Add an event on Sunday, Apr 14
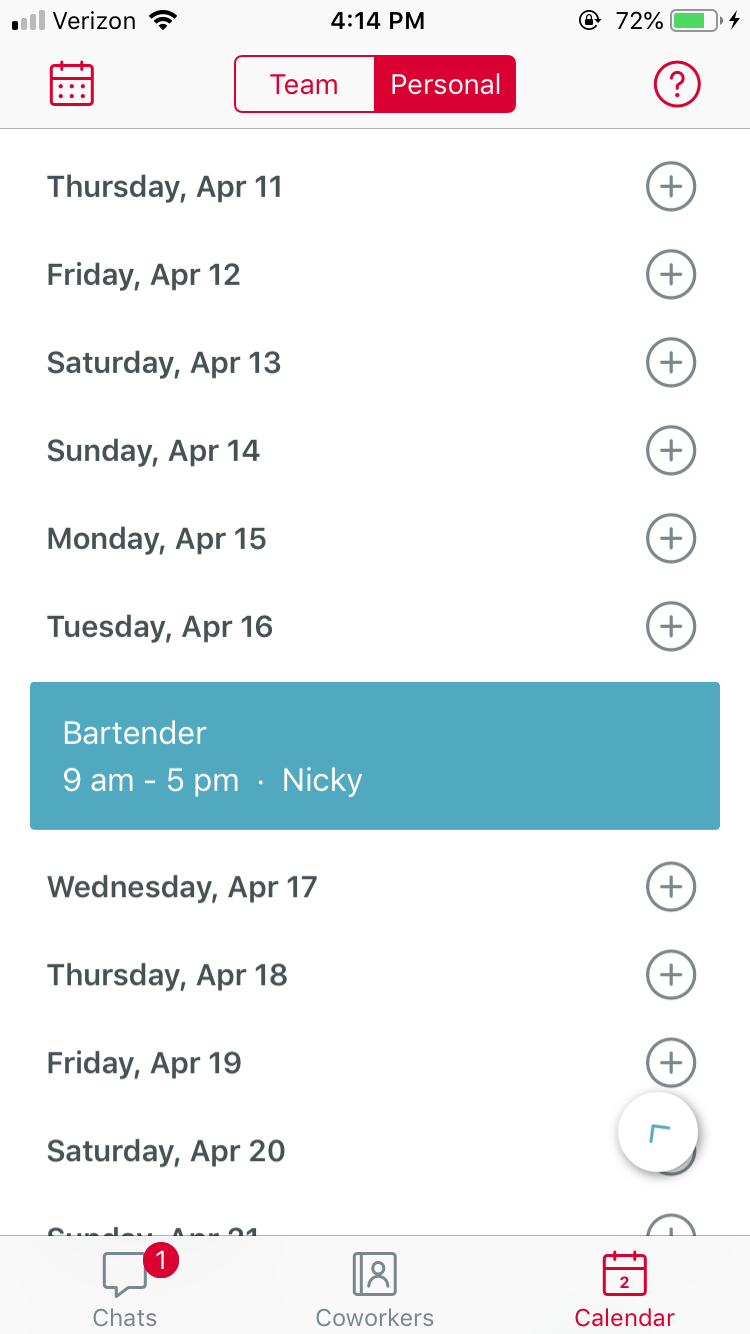Image resolution: width=750 pixels, height=1334 pixels. [671, 451]
